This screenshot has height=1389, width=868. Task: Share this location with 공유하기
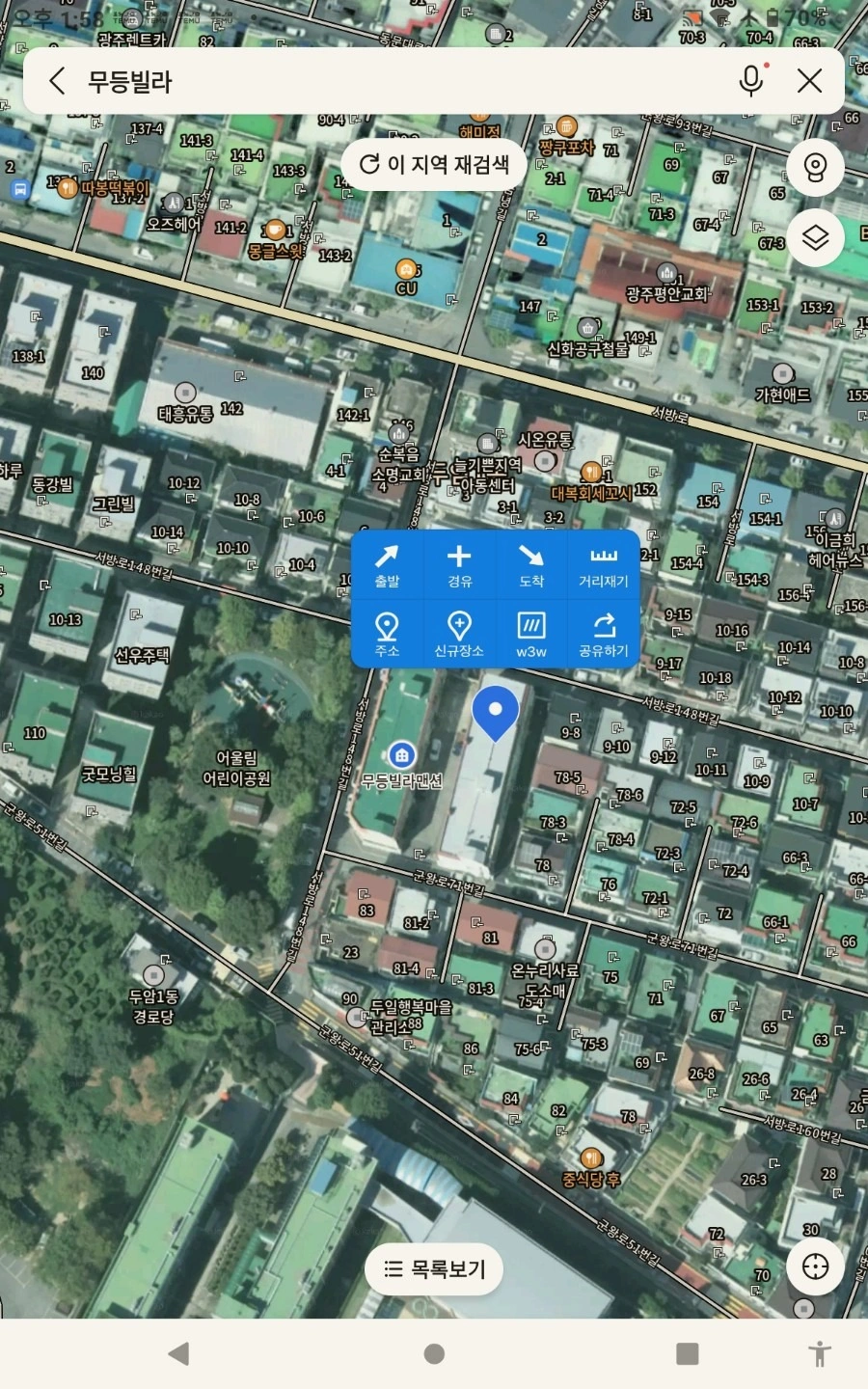pos(604,634)
